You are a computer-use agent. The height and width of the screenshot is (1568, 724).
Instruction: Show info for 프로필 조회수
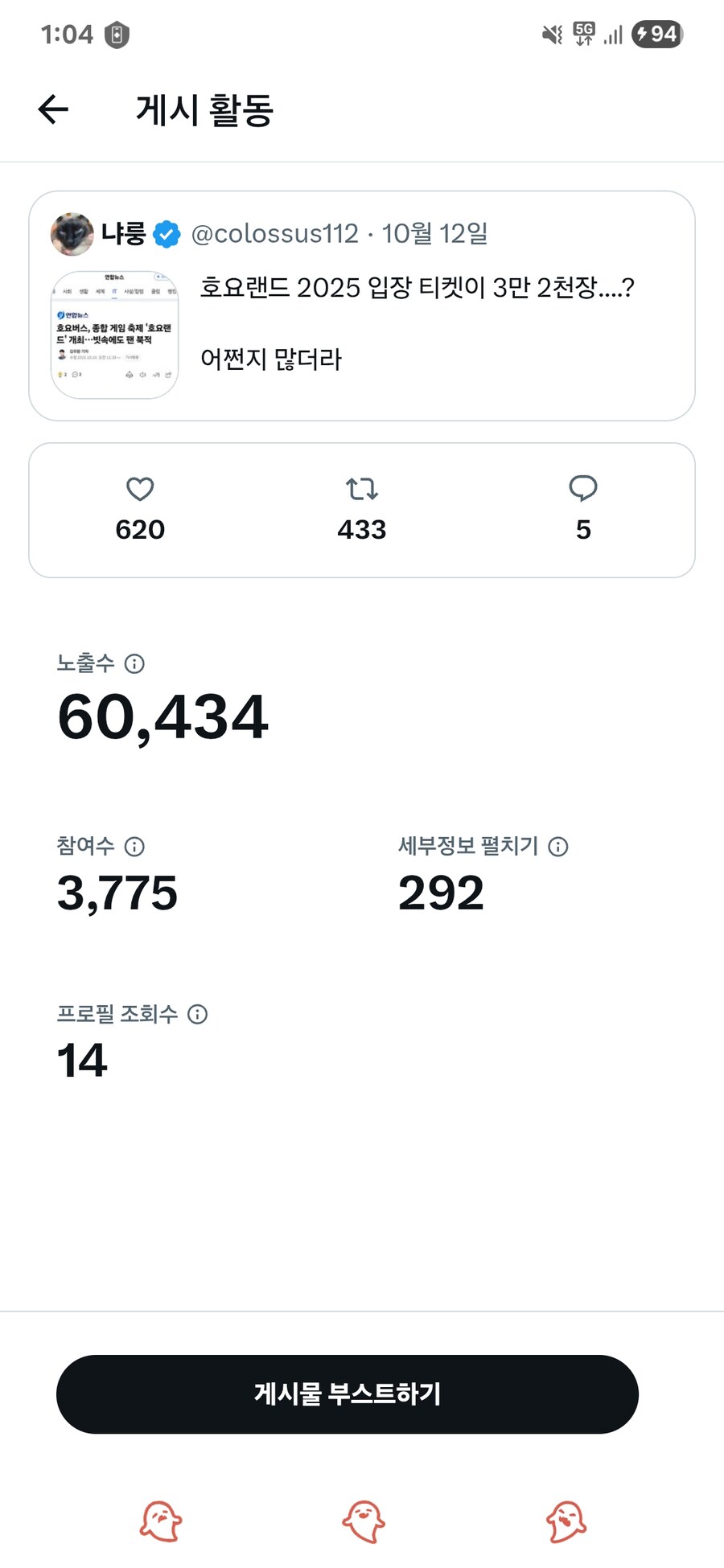(198, 1014)
